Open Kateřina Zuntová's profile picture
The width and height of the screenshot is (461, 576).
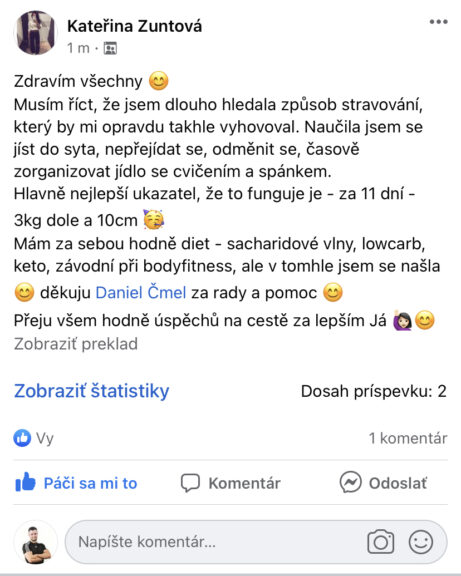click(x=36, y=33)
